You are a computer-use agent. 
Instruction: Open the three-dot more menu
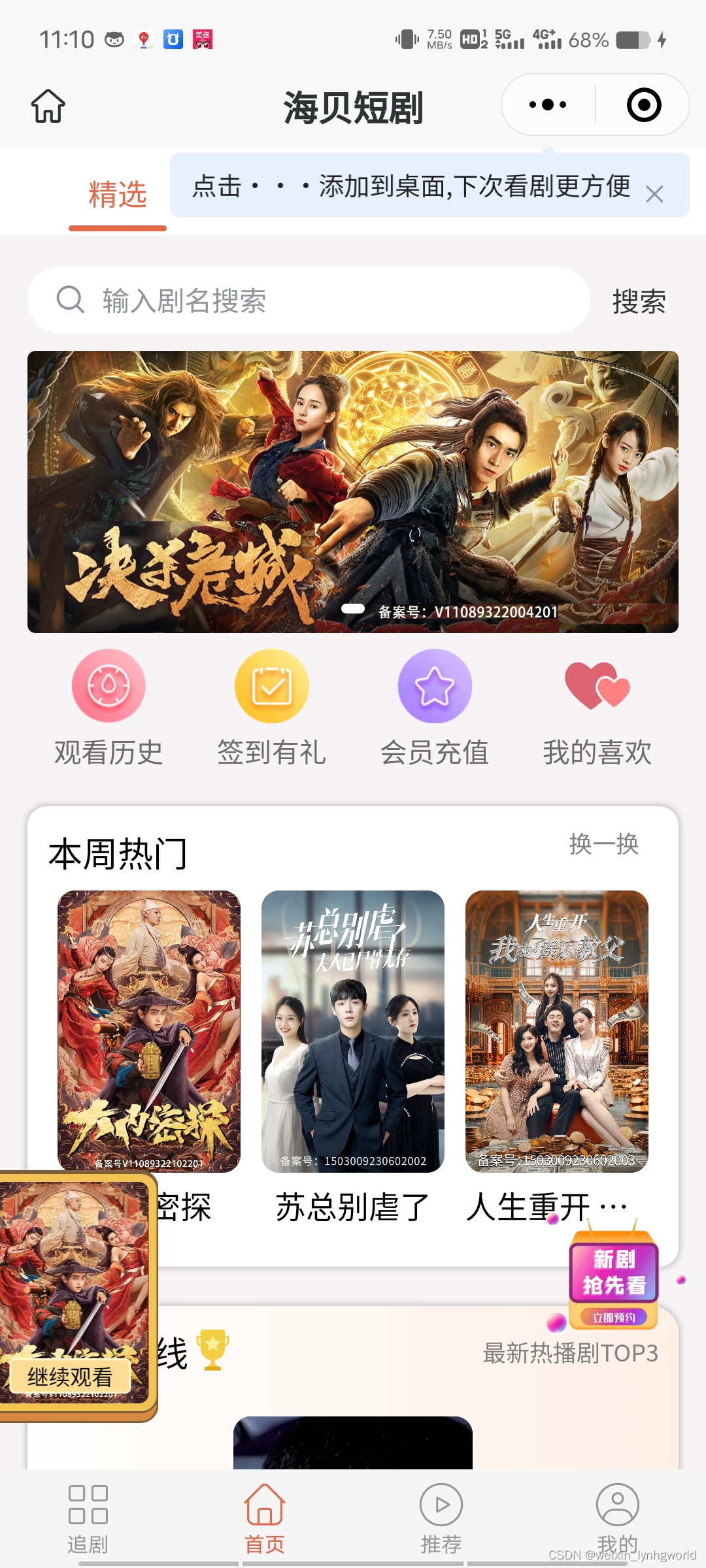point(548,105)
